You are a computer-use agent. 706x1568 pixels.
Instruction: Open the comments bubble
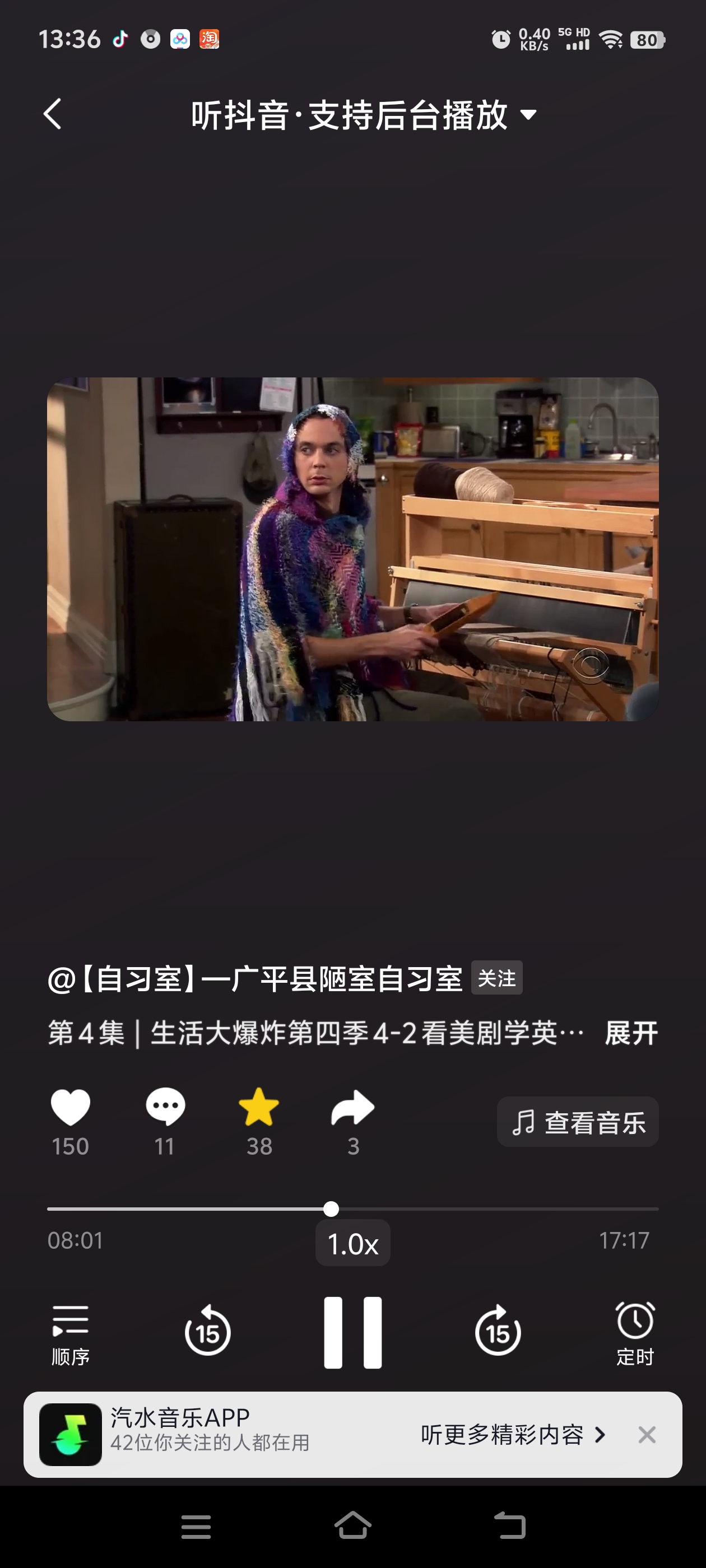pyautogui.click(x=165, y=1108)
